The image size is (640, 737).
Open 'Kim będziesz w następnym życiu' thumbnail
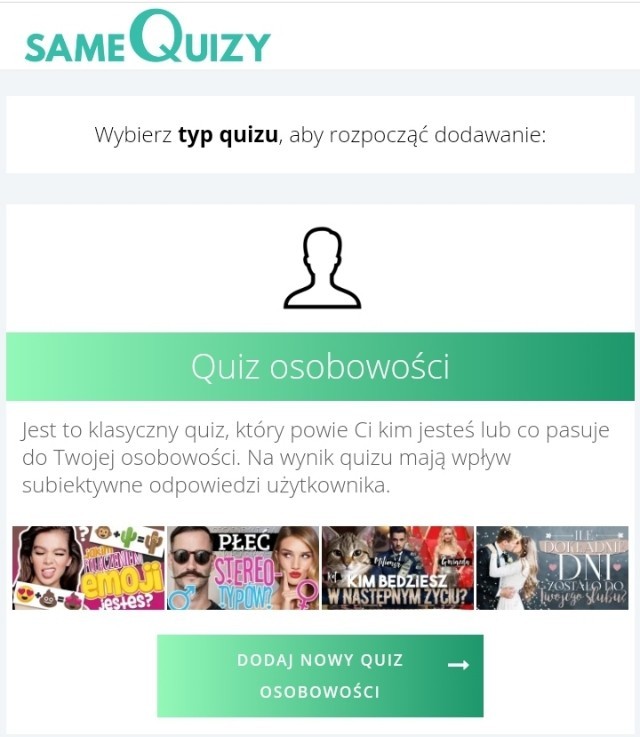(x=397, y=568)
